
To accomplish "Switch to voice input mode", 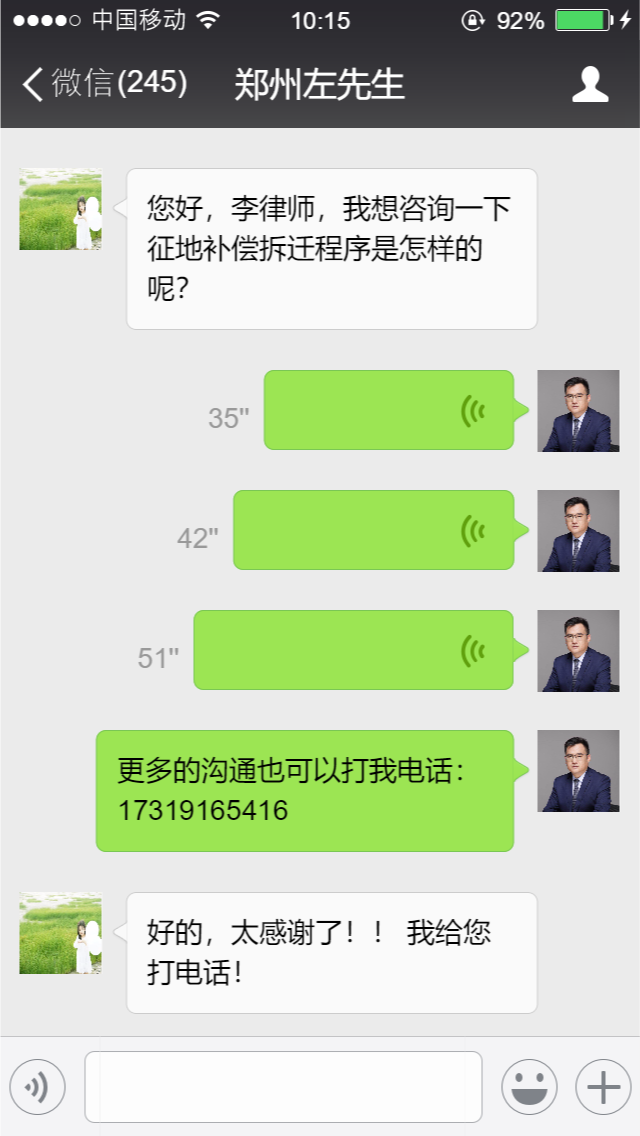I will pos(37,1086).
